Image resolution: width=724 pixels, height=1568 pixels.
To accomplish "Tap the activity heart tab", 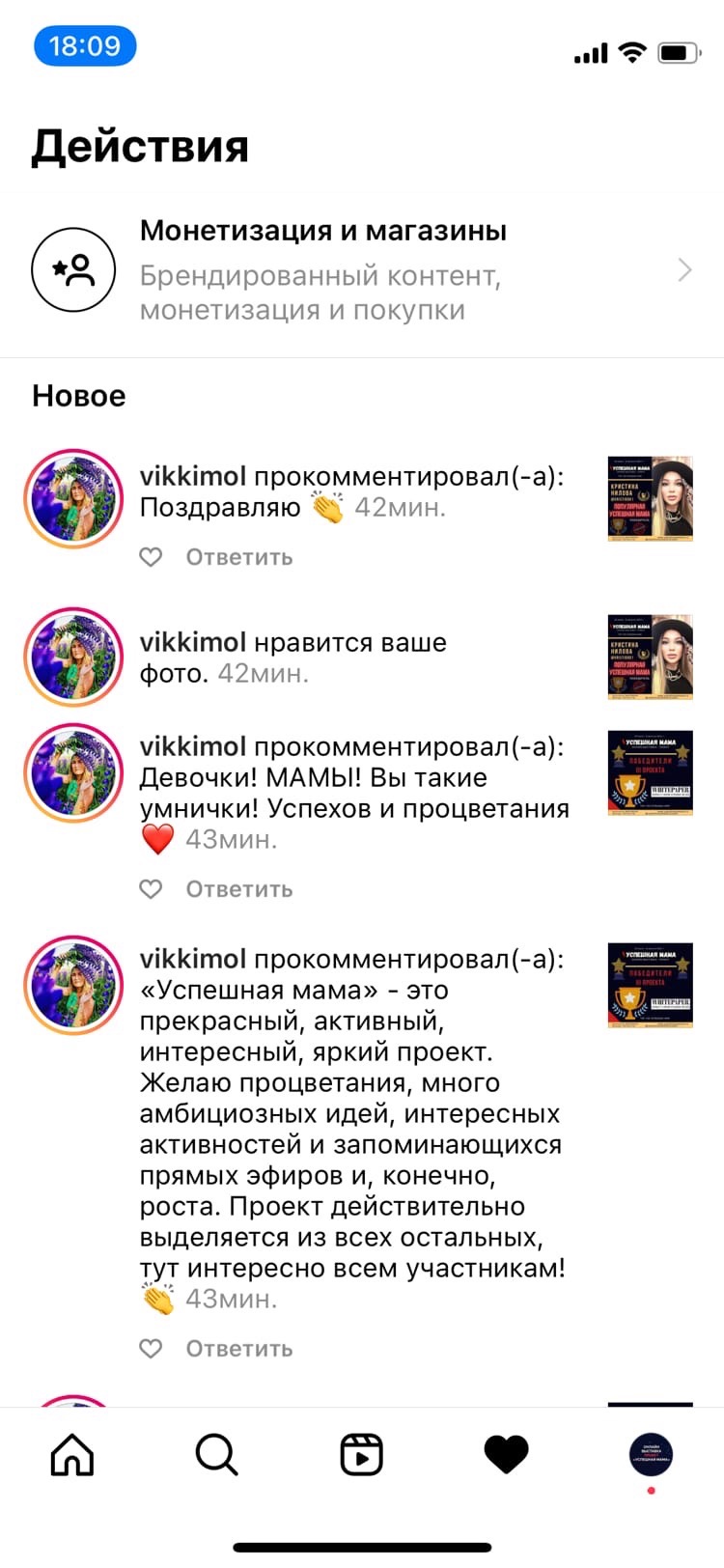I will coord(506,1455).
